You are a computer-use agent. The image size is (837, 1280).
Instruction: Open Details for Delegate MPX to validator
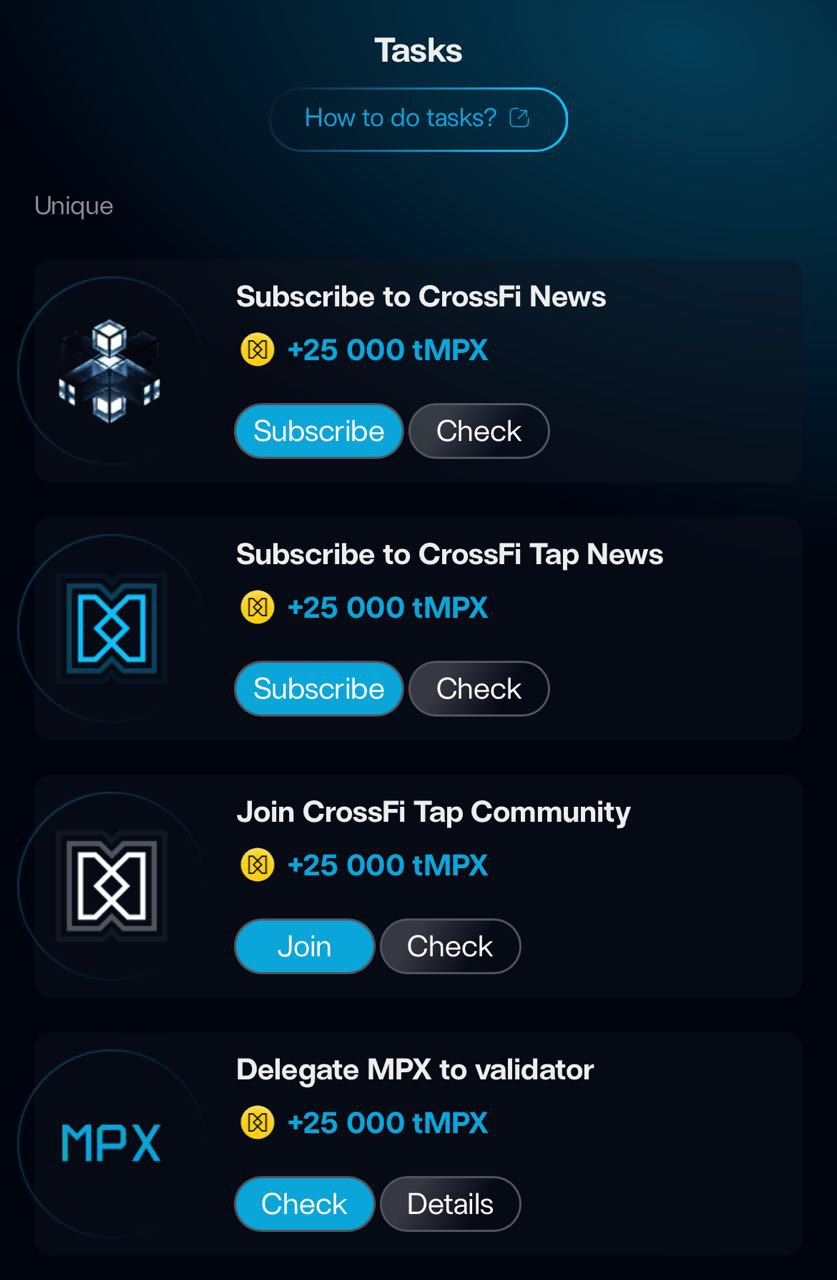point(450,1204)
